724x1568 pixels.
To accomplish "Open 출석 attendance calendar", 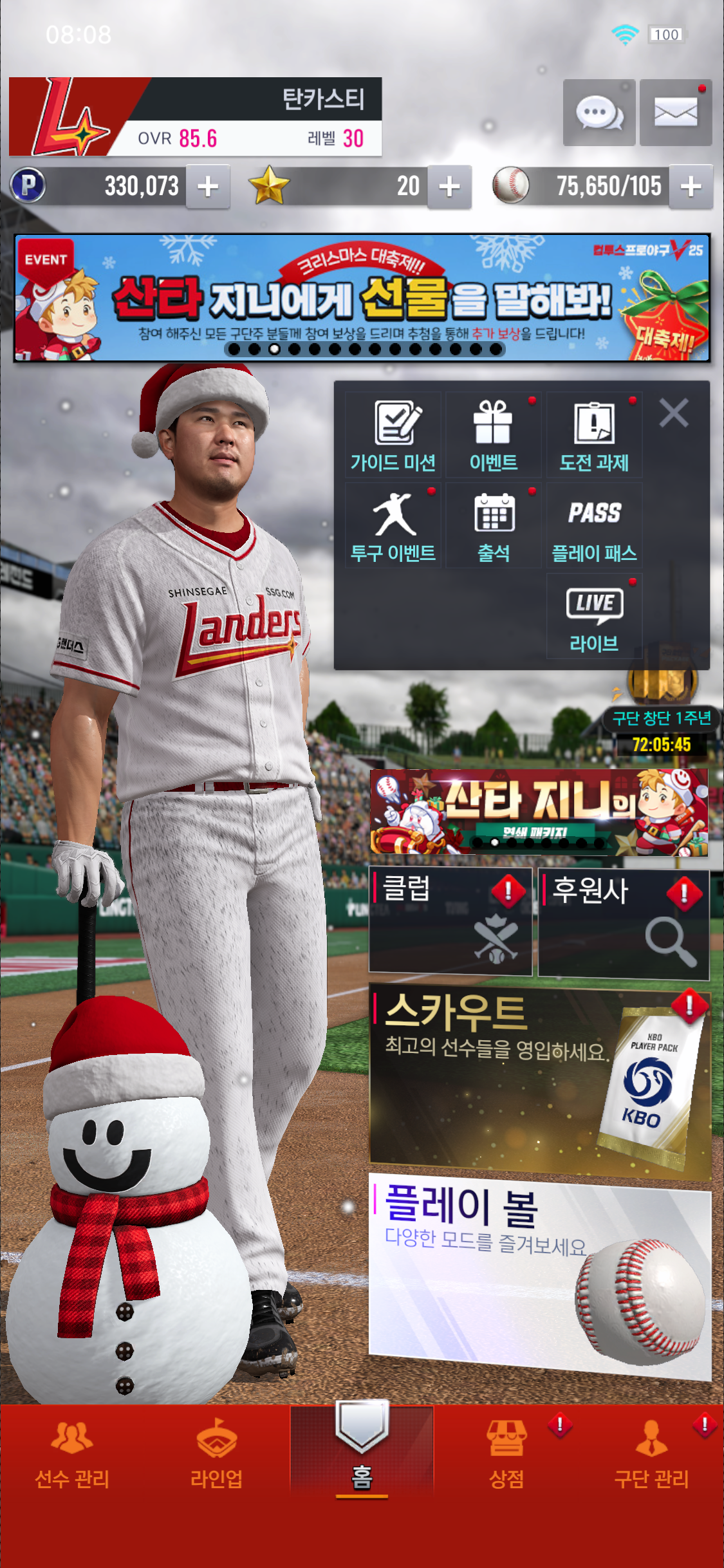I will pyautogui.click(x=494, y=526).
